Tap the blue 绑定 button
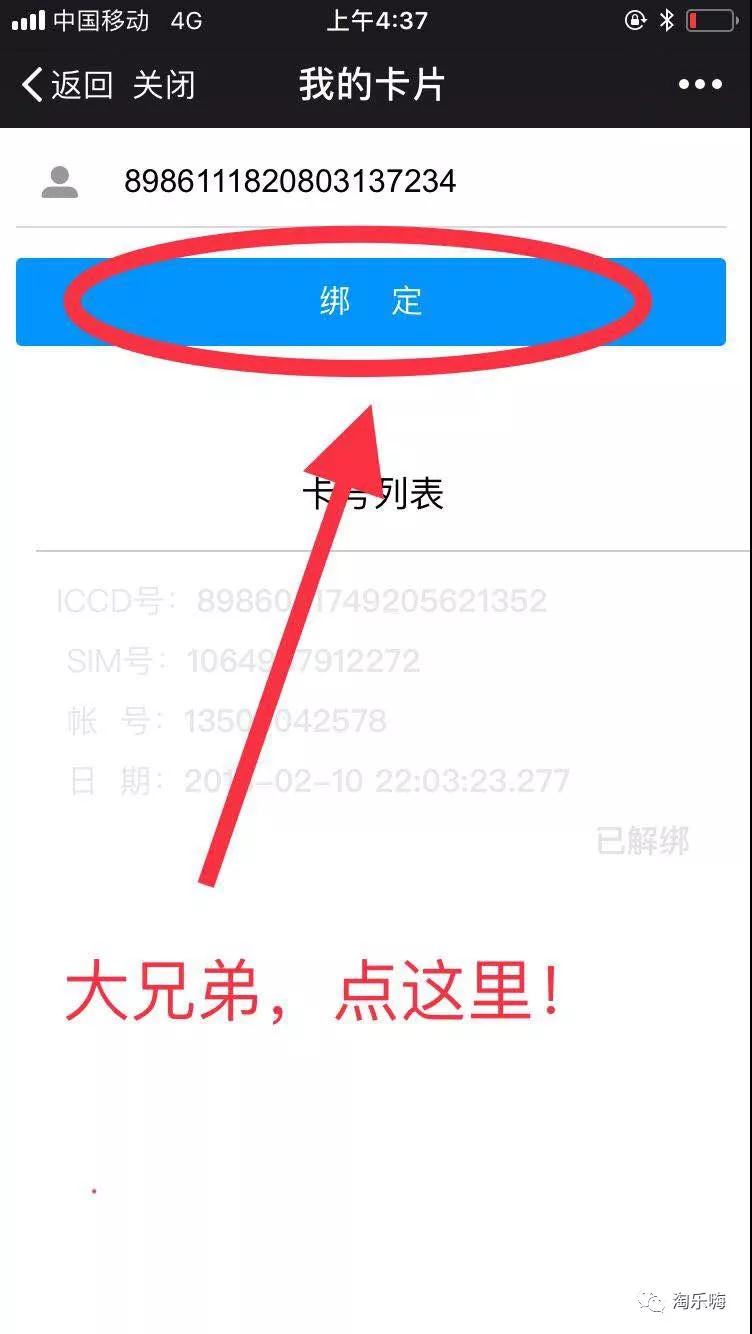 click(x=371, y=301)
